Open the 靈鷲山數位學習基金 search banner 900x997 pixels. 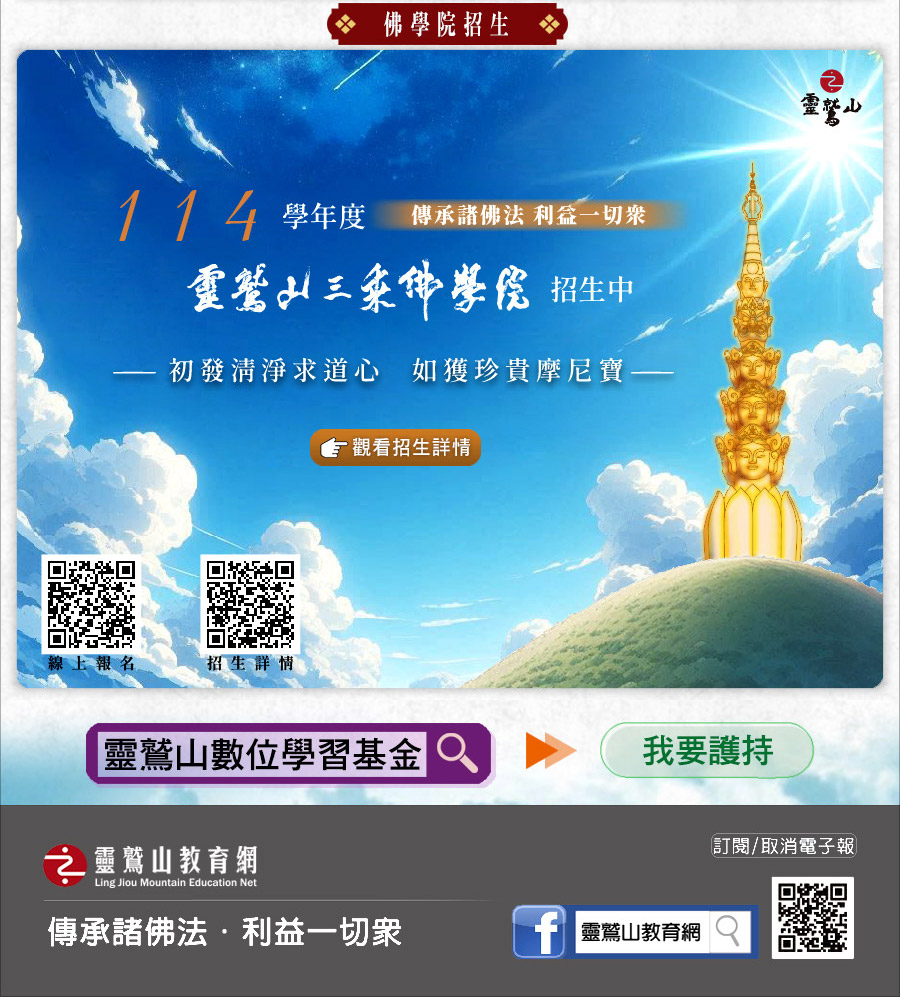click(x=289, y=754)
